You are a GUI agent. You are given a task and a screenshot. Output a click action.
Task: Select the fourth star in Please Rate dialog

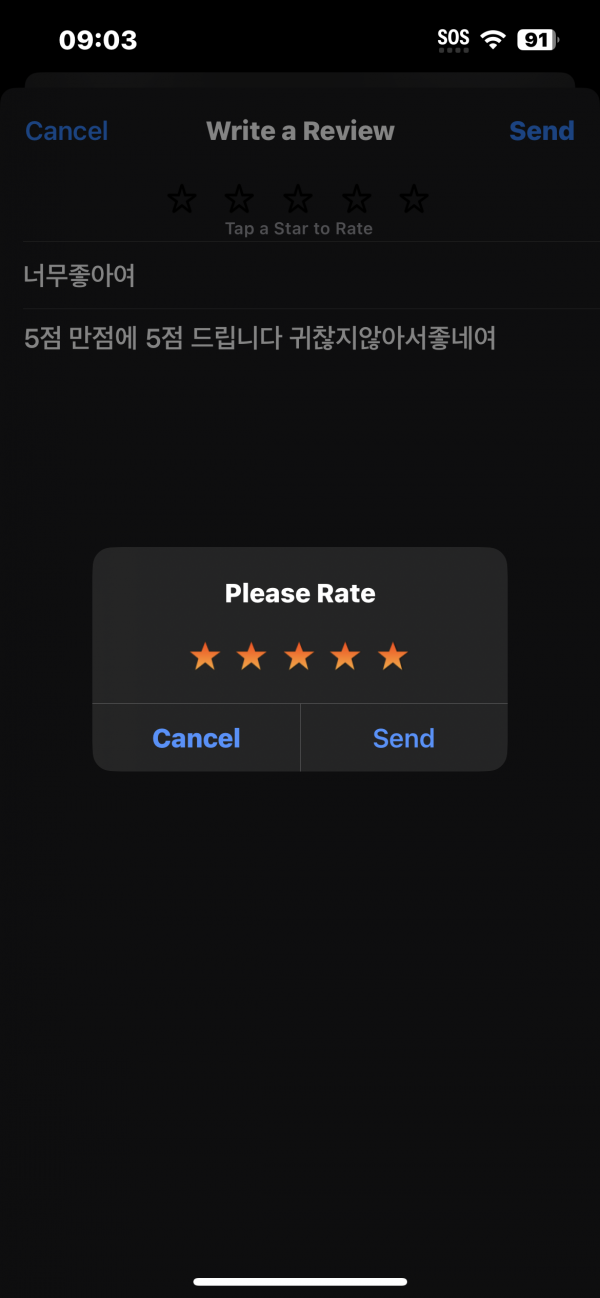(346, 657)
